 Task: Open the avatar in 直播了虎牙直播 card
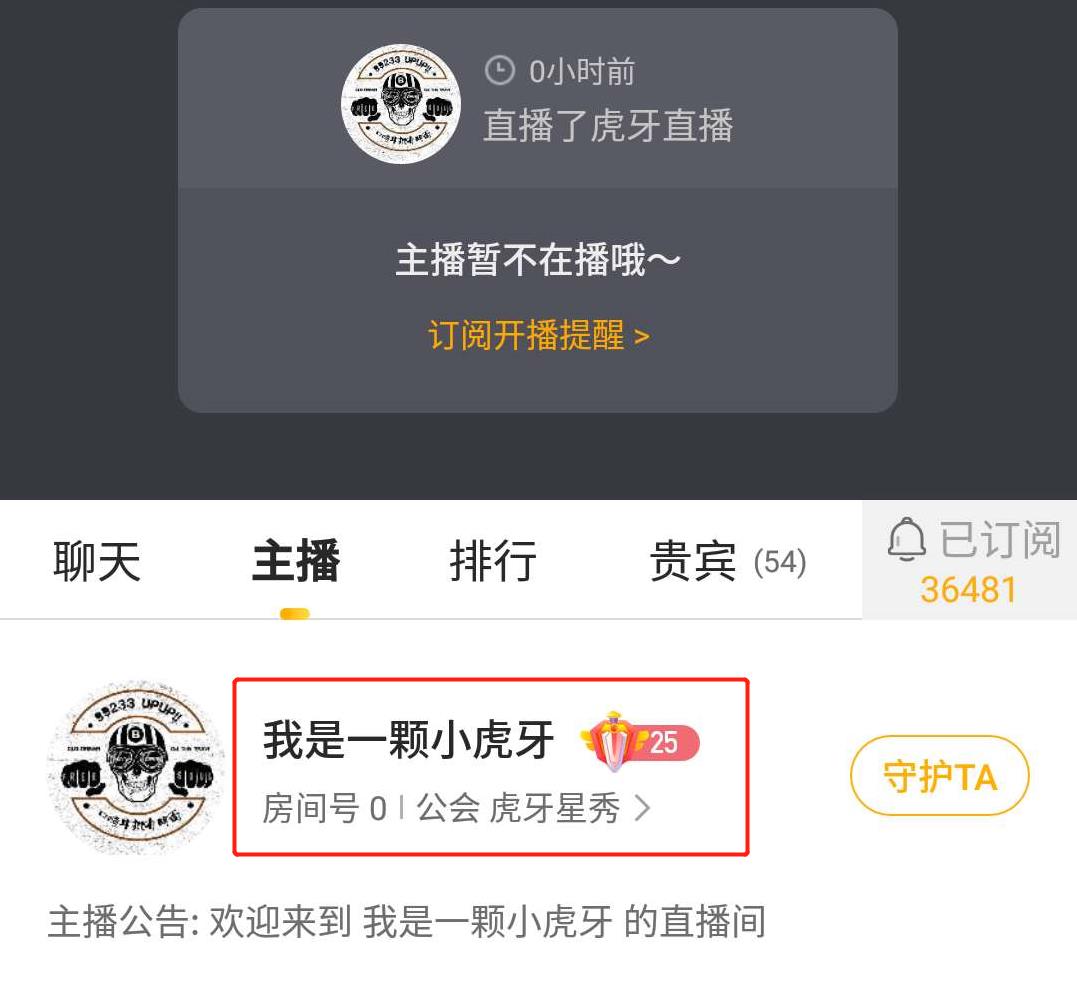pos(400,103)
